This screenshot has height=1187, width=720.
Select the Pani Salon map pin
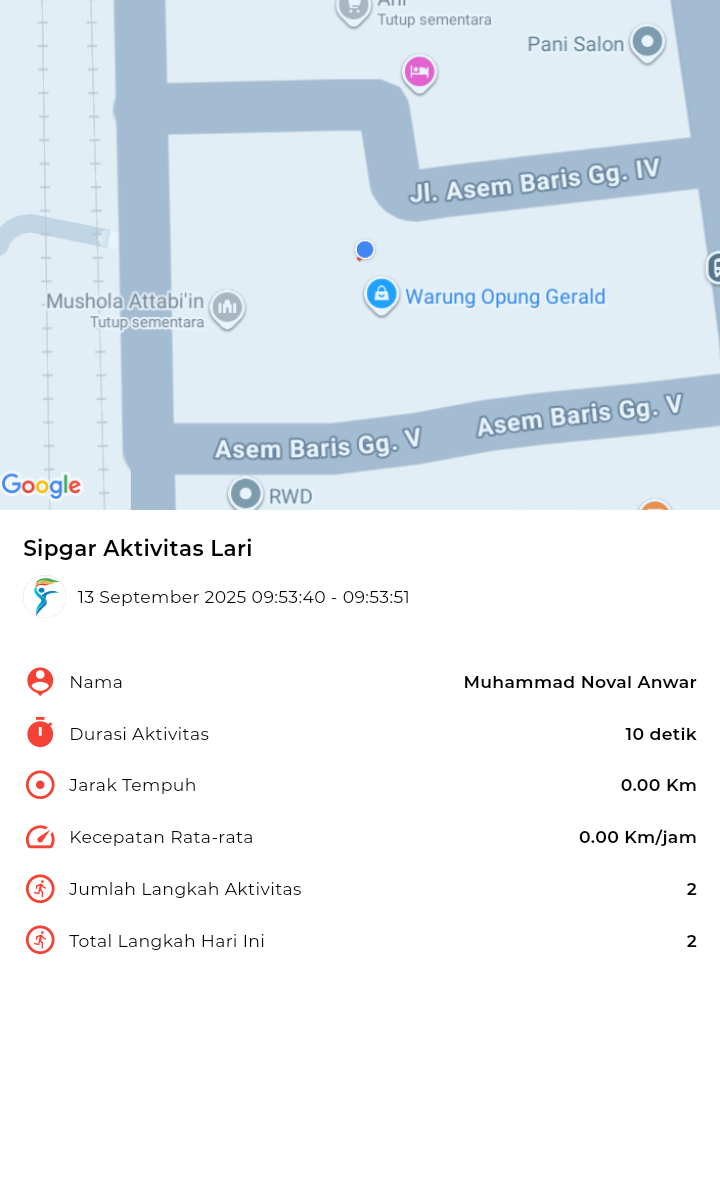click(x=647, y=42)
